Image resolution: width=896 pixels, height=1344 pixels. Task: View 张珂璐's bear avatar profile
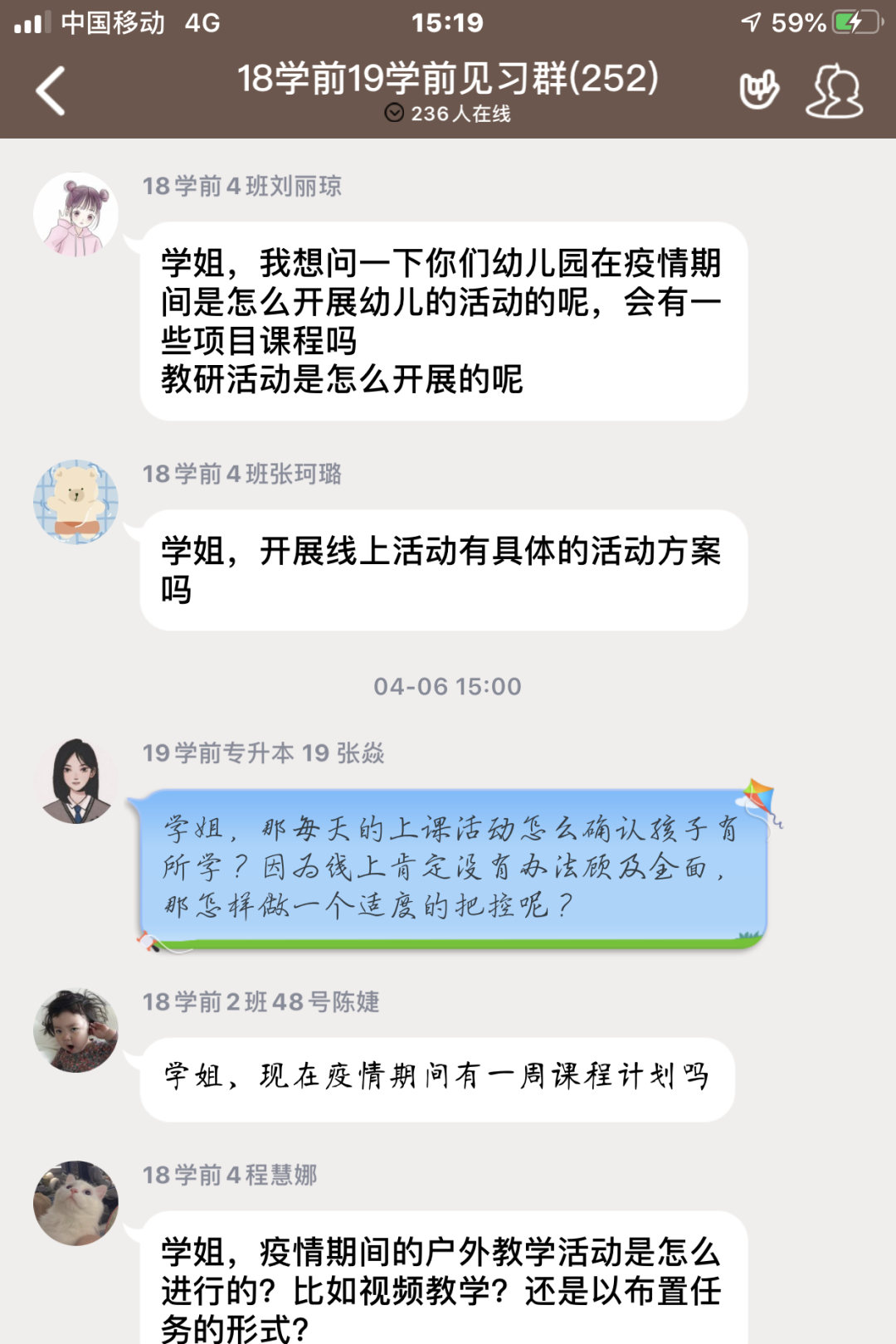pos(75,502)
